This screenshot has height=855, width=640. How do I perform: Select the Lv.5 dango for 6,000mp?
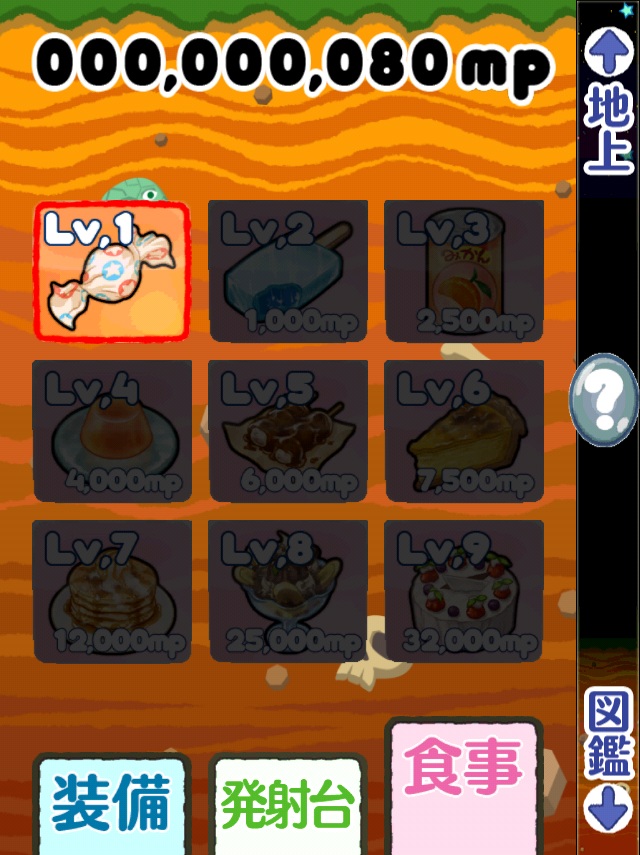click(288, 431)
